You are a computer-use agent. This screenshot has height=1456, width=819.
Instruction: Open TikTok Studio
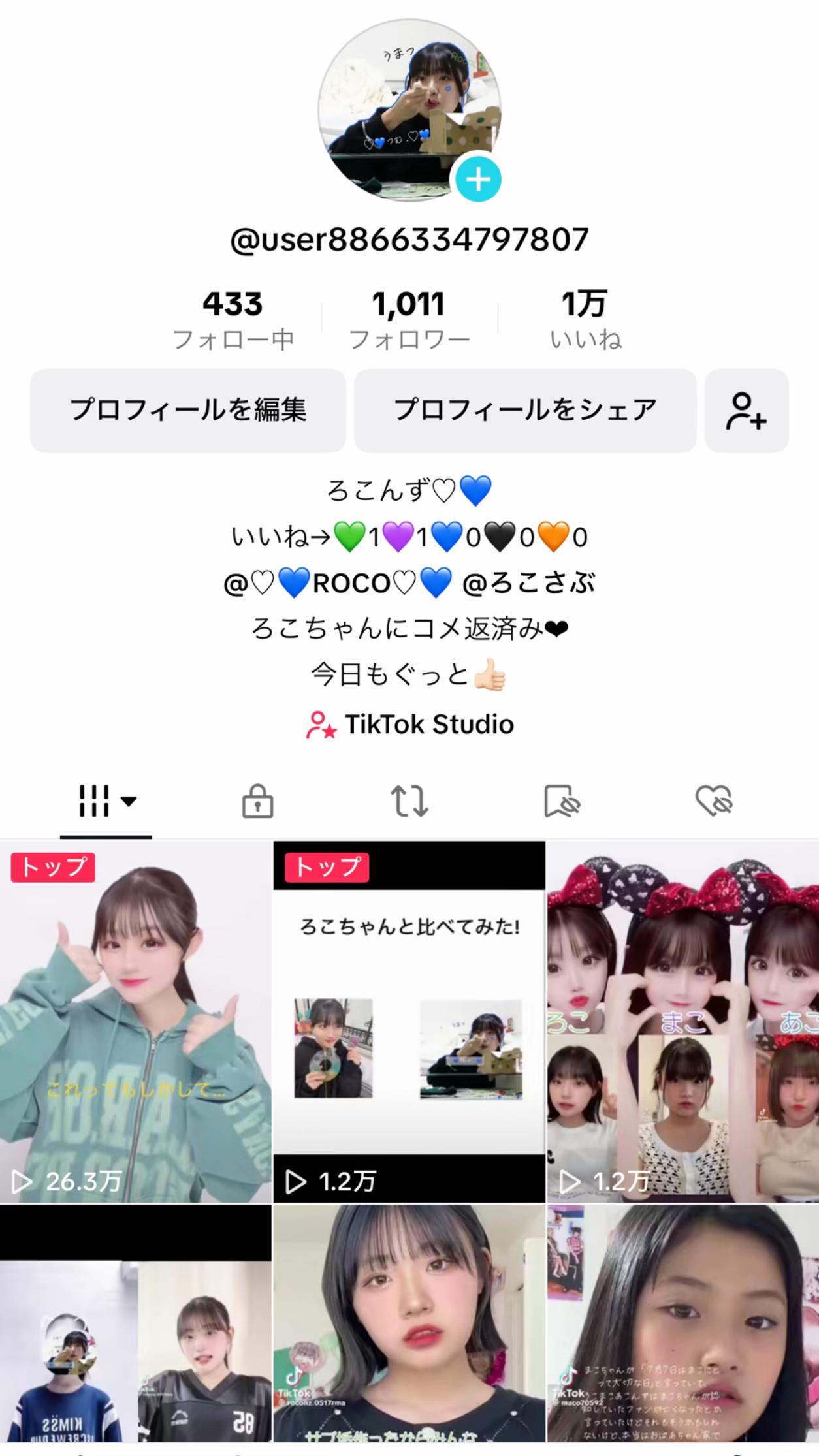(x=410, y=724)
